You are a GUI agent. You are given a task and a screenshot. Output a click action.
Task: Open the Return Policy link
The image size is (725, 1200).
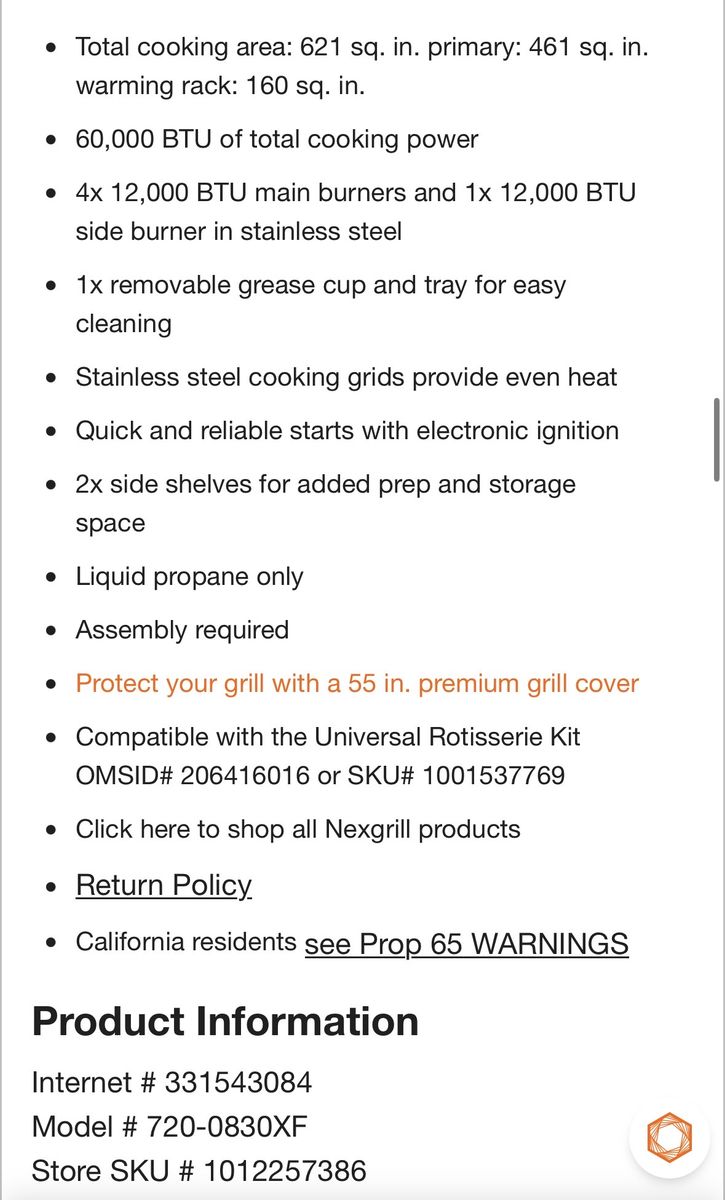point(164,885)
